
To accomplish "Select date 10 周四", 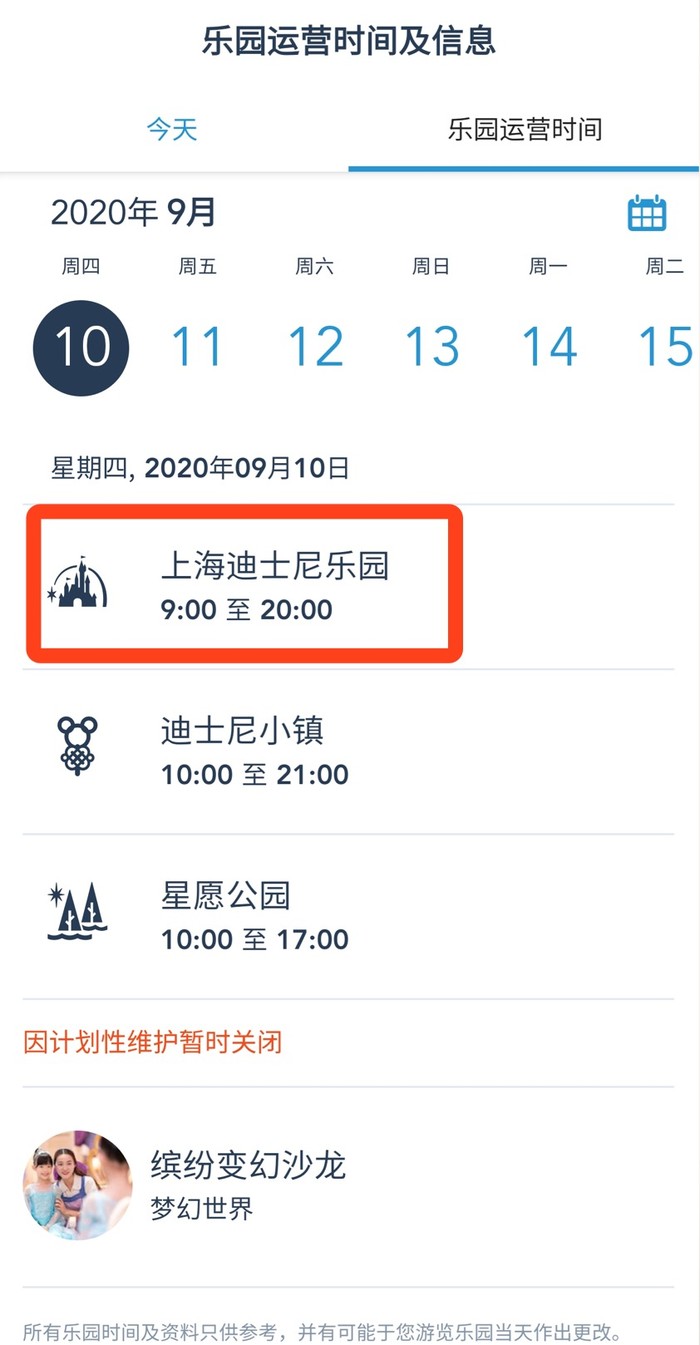I will [x=81, y=346].
